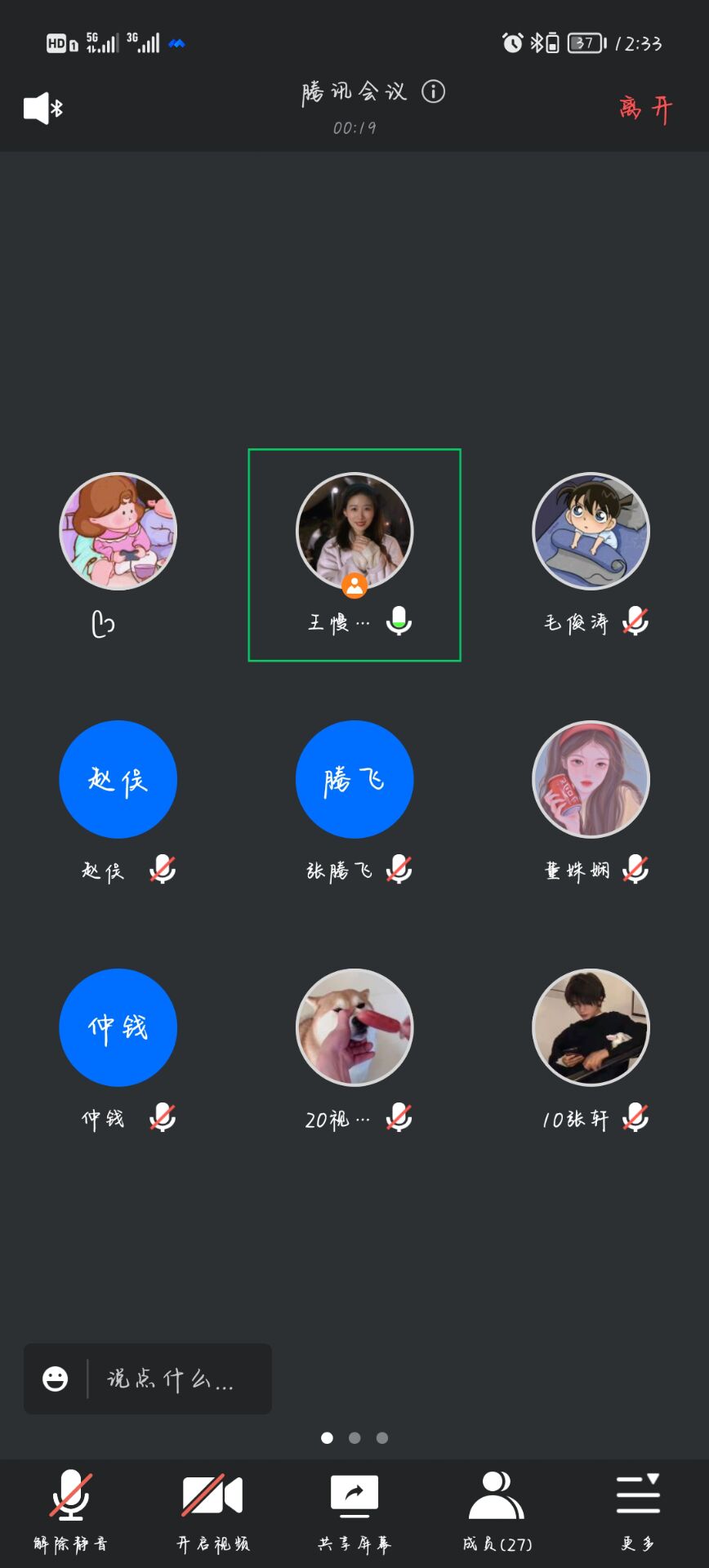Image resolution: width=709 pixels, height=1568 pixels.
Task: Tap 离开 to leave the meeting
Action: coord(645,108)
